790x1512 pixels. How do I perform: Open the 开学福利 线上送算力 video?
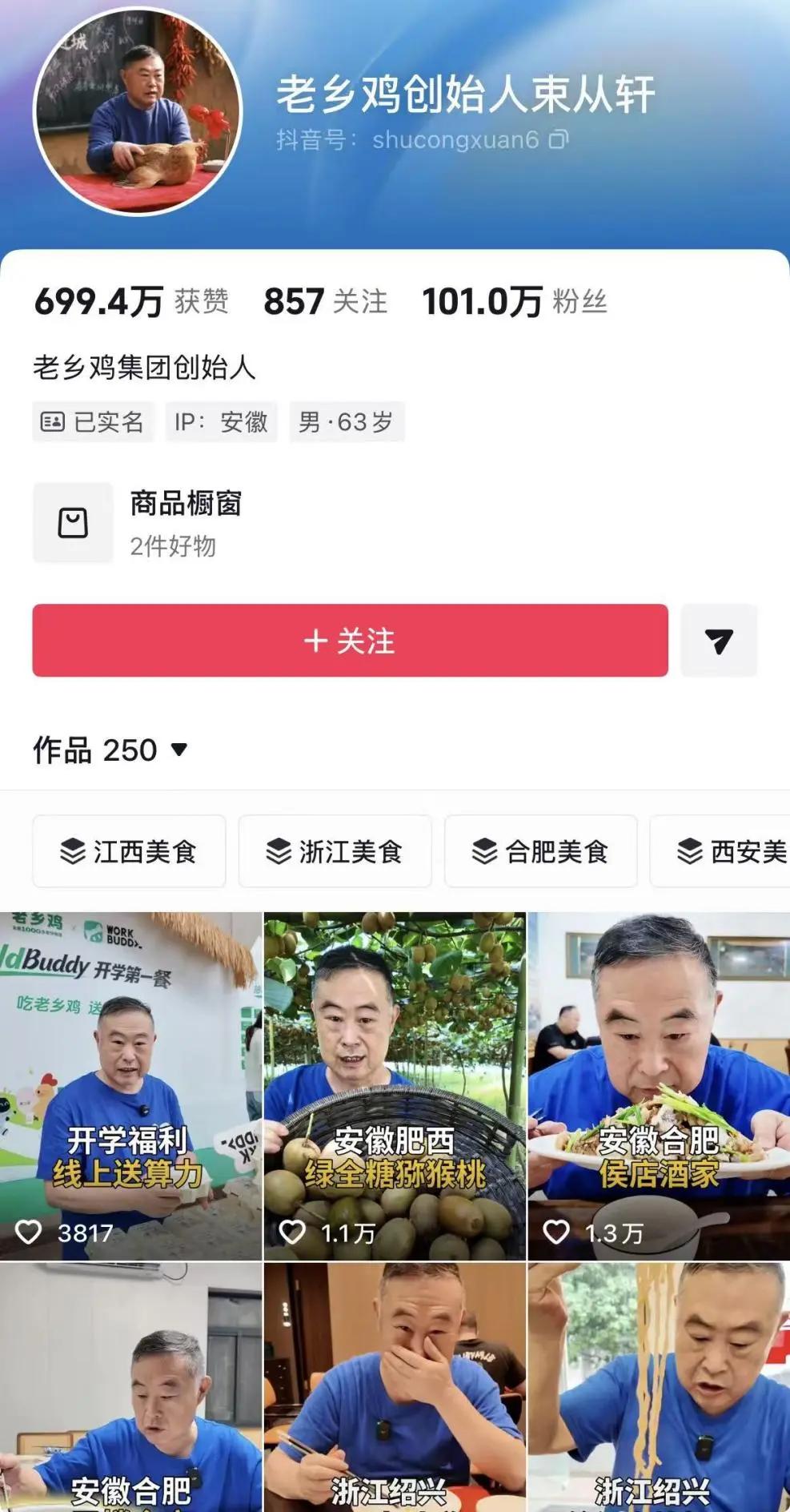pyautogui.click(x=130, y=1086)
